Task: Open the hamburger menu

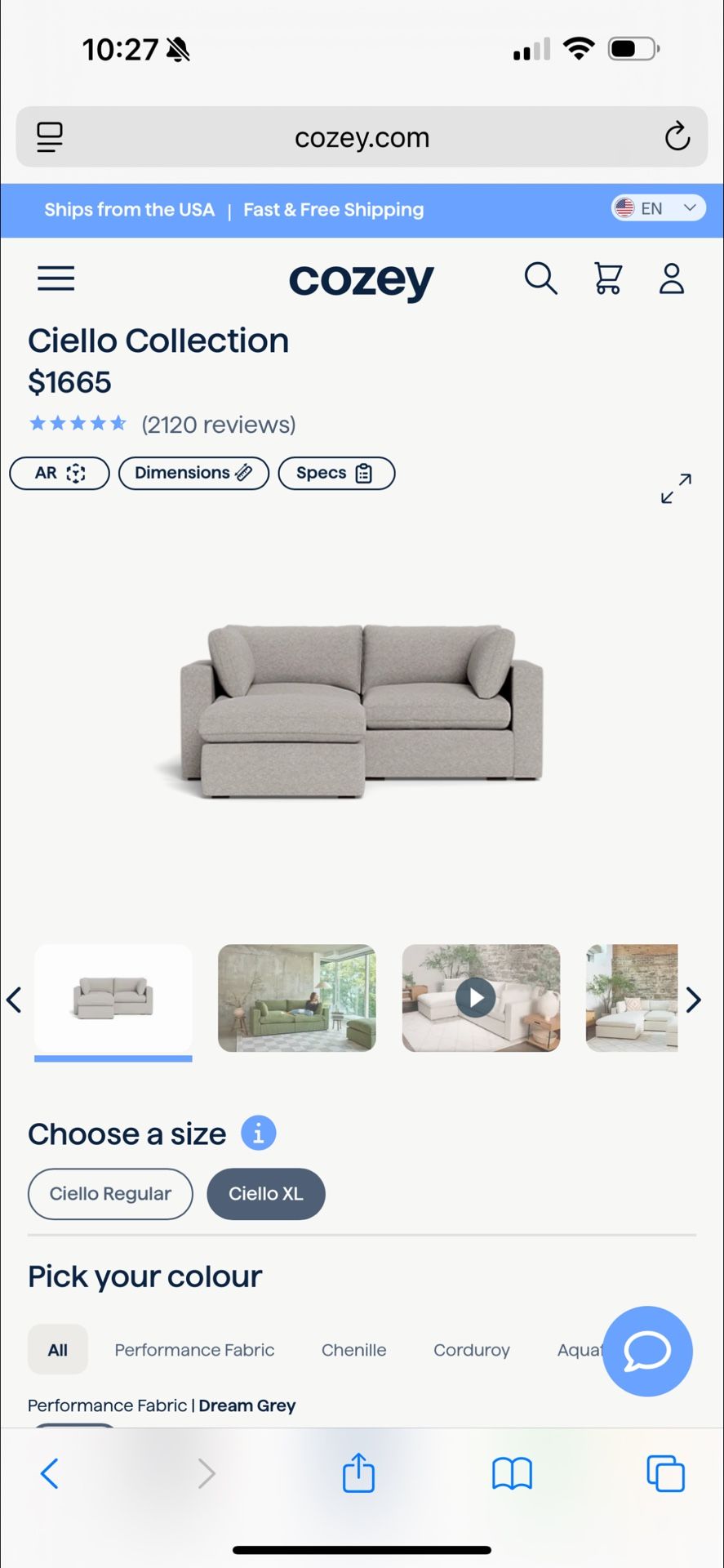Action: [x=56, y=278]
